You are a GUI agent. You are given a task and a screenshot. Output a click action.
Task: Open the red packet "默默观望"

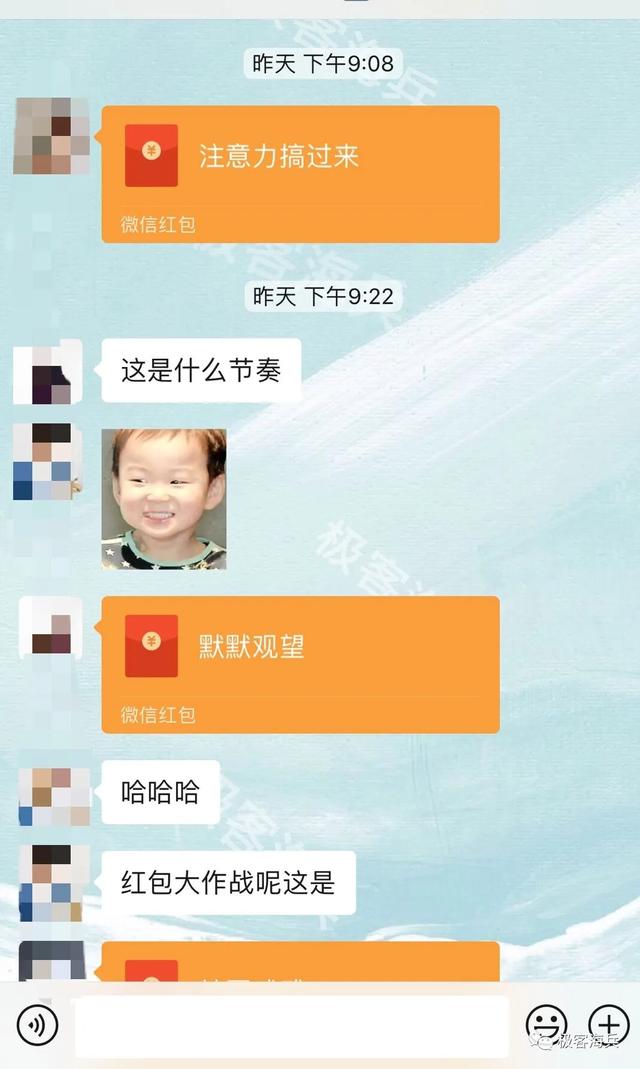click(300, 664)
